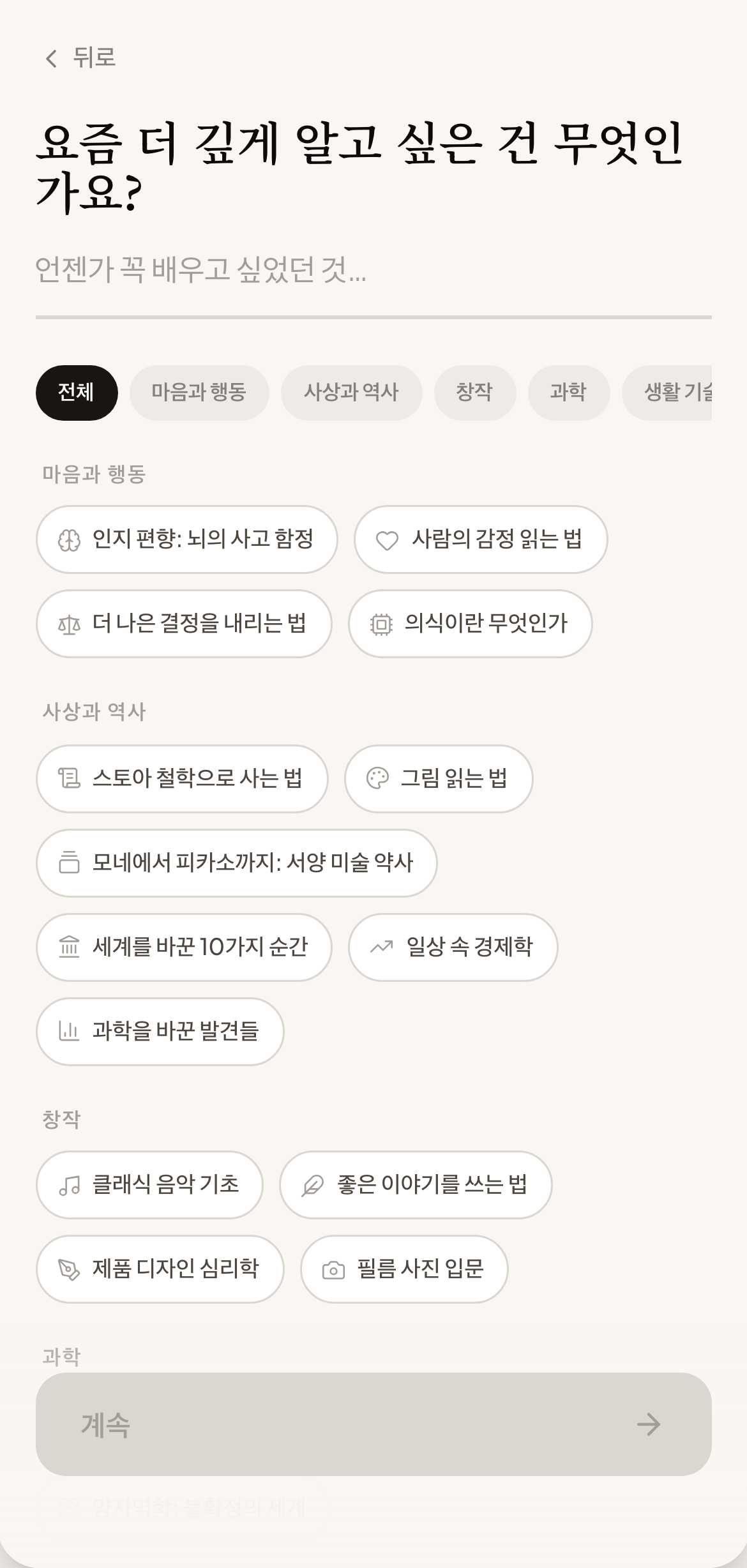Switch to the 마음과 행동 category
The image size is (747, 1568).
[199, 393]
